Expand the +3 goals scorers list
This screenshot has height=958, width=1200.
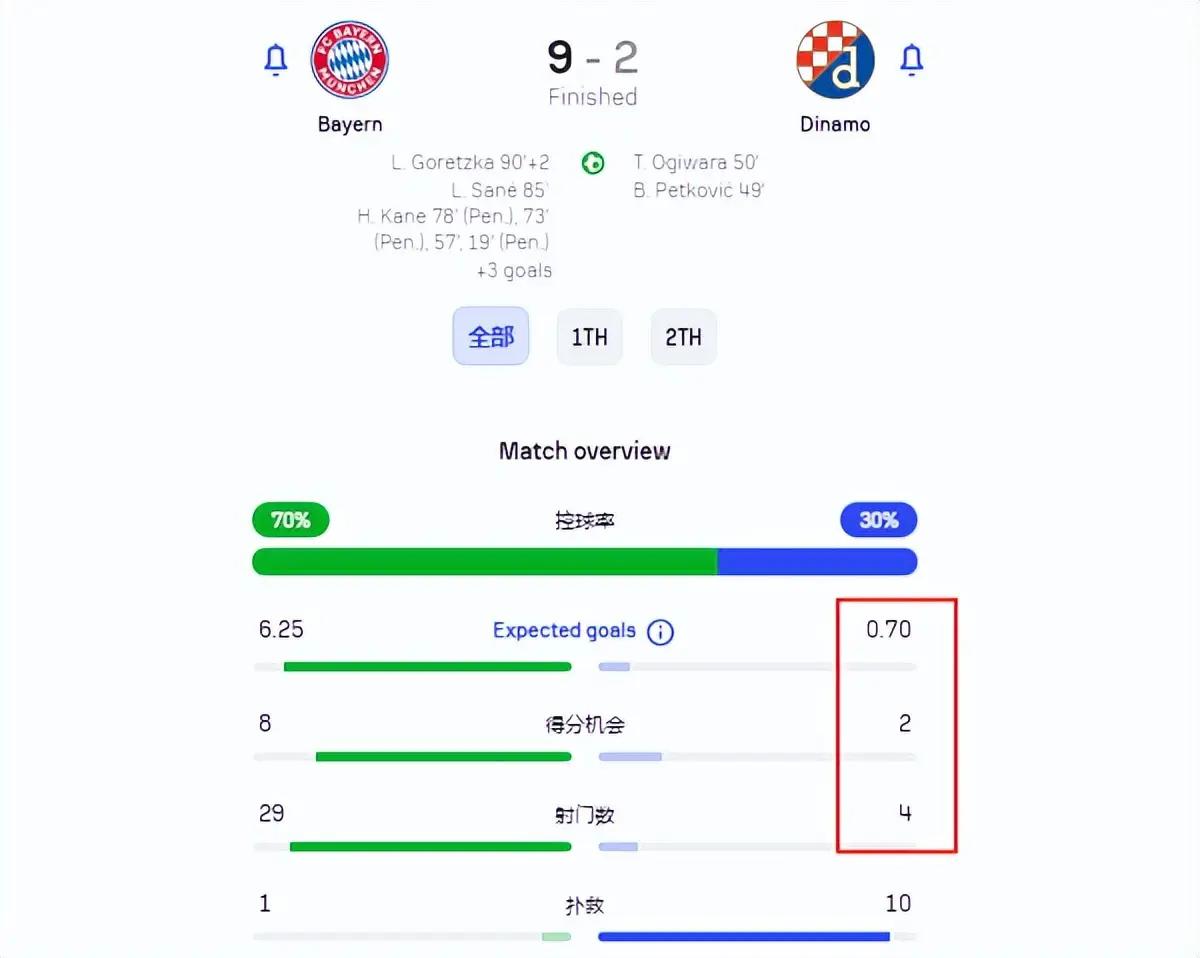tap(513, 271)
